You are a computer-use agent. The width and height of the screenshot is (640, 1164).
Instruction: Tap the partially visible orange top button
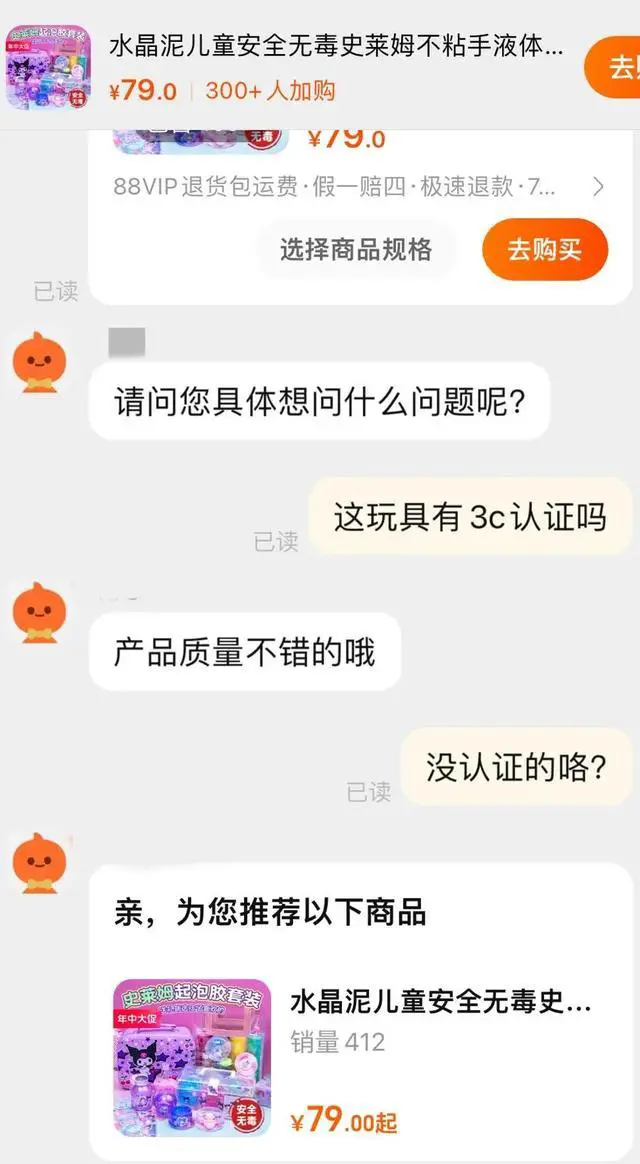[x=615, y=67]
